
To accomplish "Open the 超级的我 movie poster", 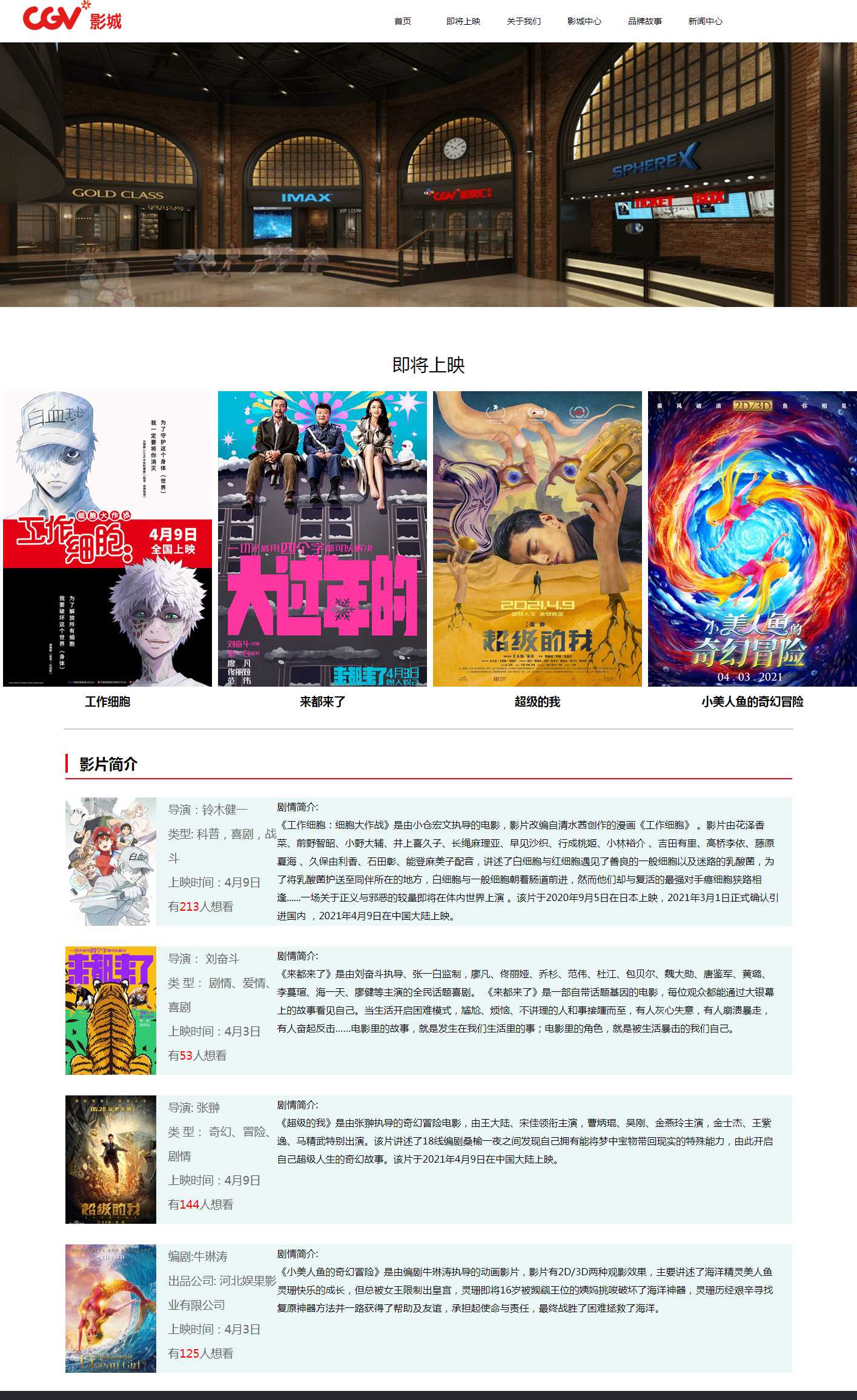I will click(x=537, y=538).
